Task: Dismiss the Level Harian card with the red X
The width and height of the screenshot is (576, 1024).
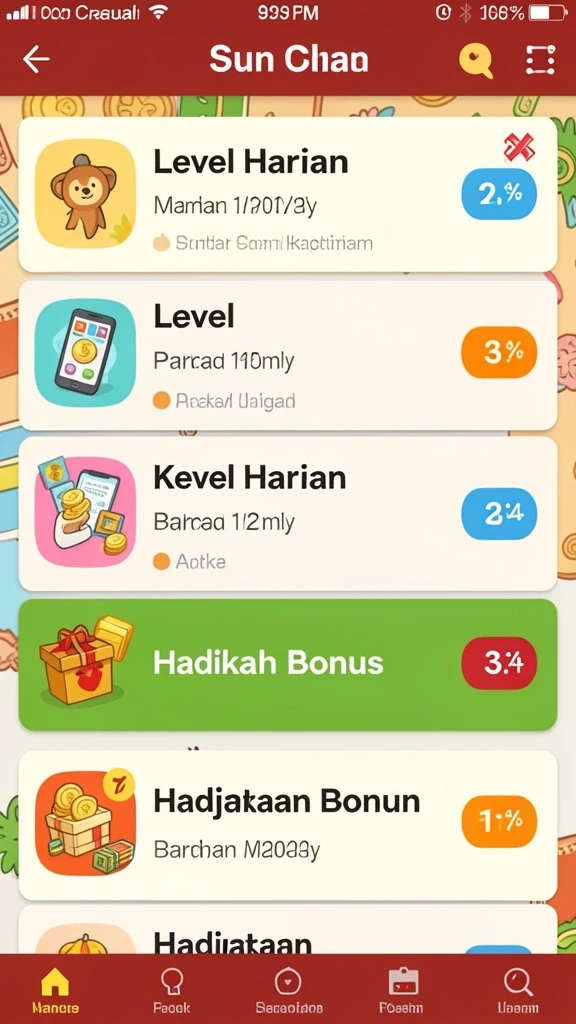Action: [520, 147]
